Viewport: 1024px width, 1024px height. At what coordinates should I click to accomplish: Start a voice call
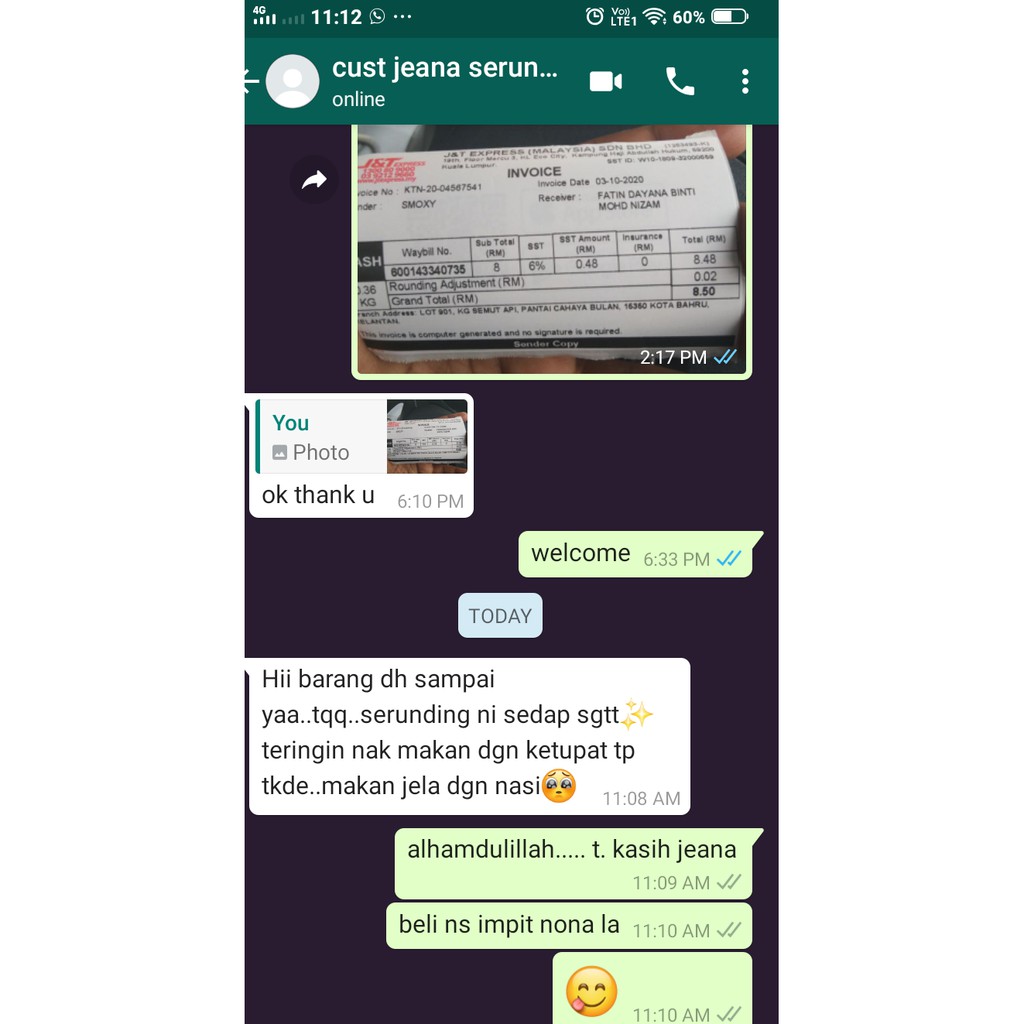[680, 82]
